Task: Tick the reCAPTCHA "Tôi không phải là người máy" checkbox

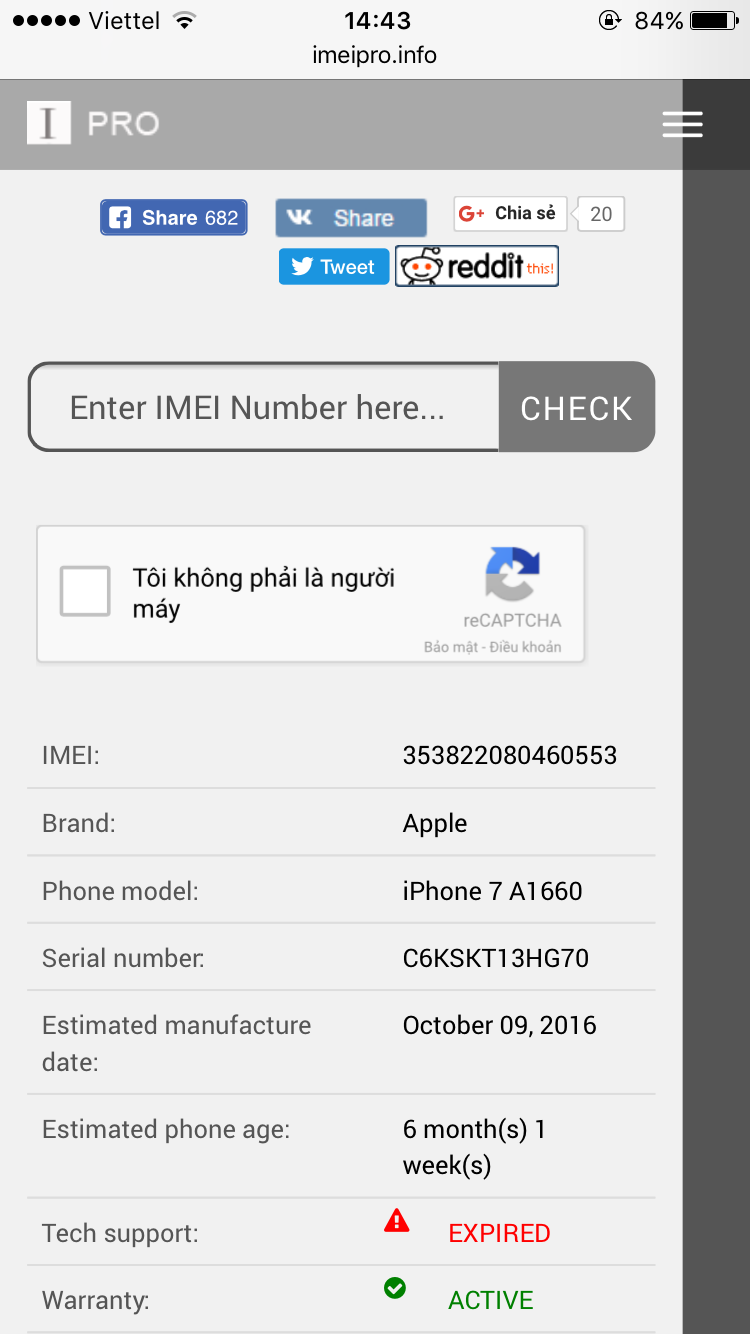Action: point(85,591)
